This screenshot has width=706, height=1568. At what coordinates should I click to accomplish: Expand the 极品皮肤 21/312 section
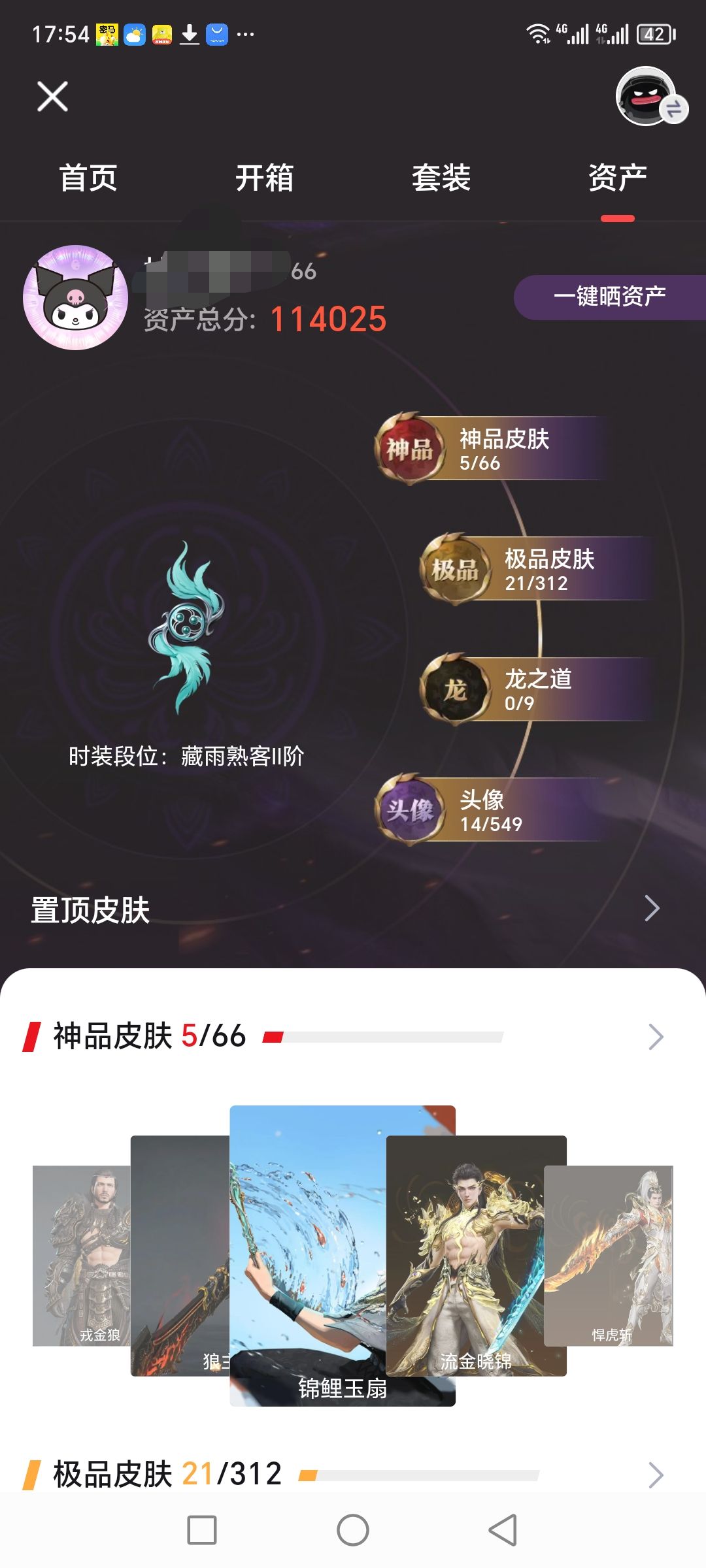655,1475
